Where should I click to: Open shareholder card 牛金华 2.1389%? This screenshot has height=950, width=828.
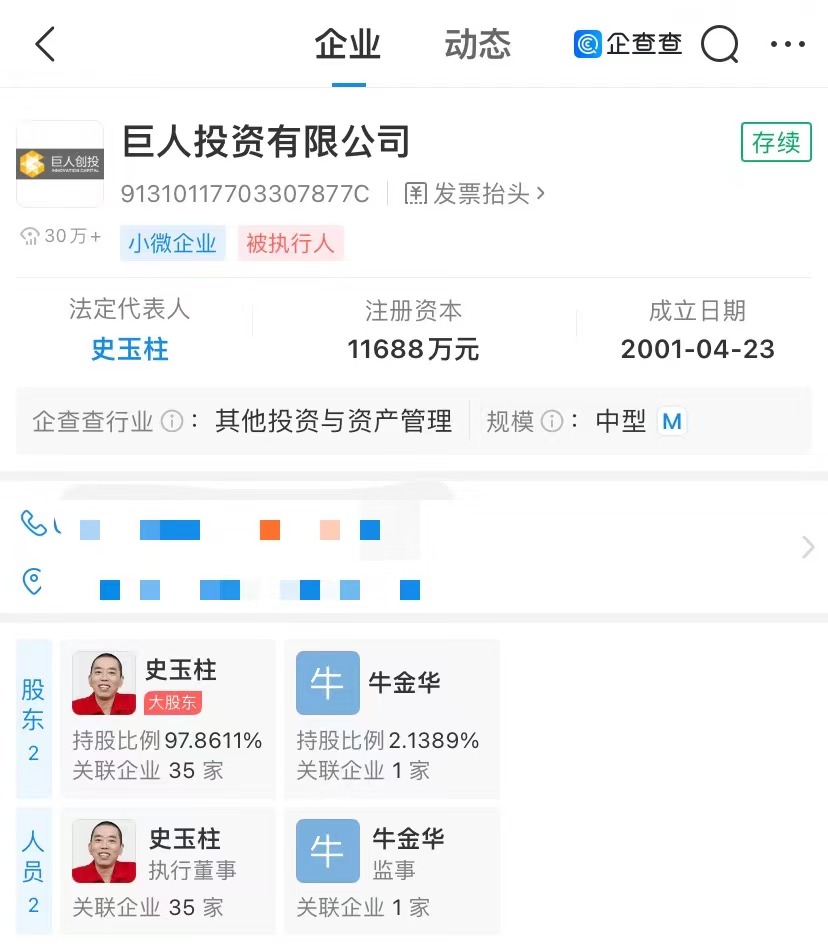point(391,718)
